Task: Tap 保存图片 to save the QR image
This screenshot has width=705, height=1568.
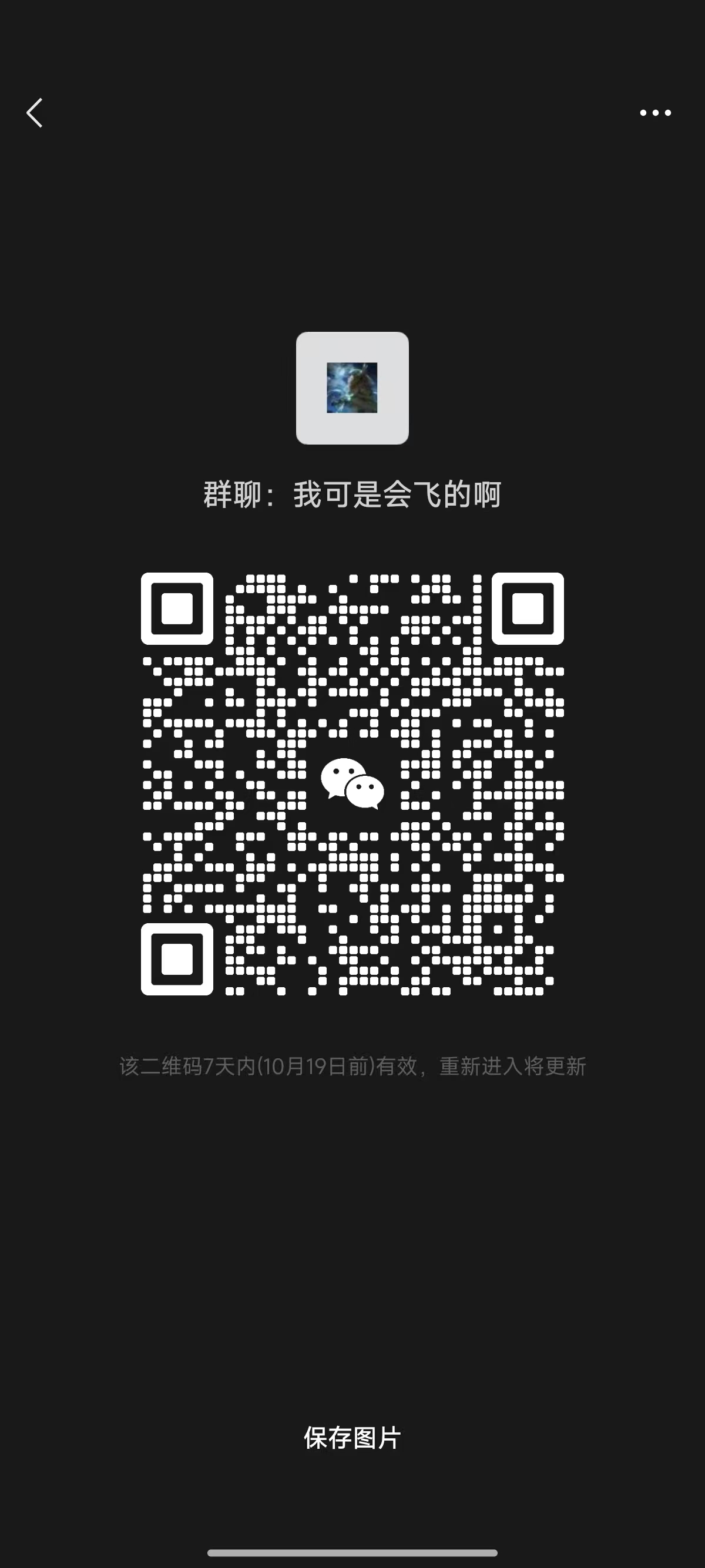Action: (x=352, y=1438)
